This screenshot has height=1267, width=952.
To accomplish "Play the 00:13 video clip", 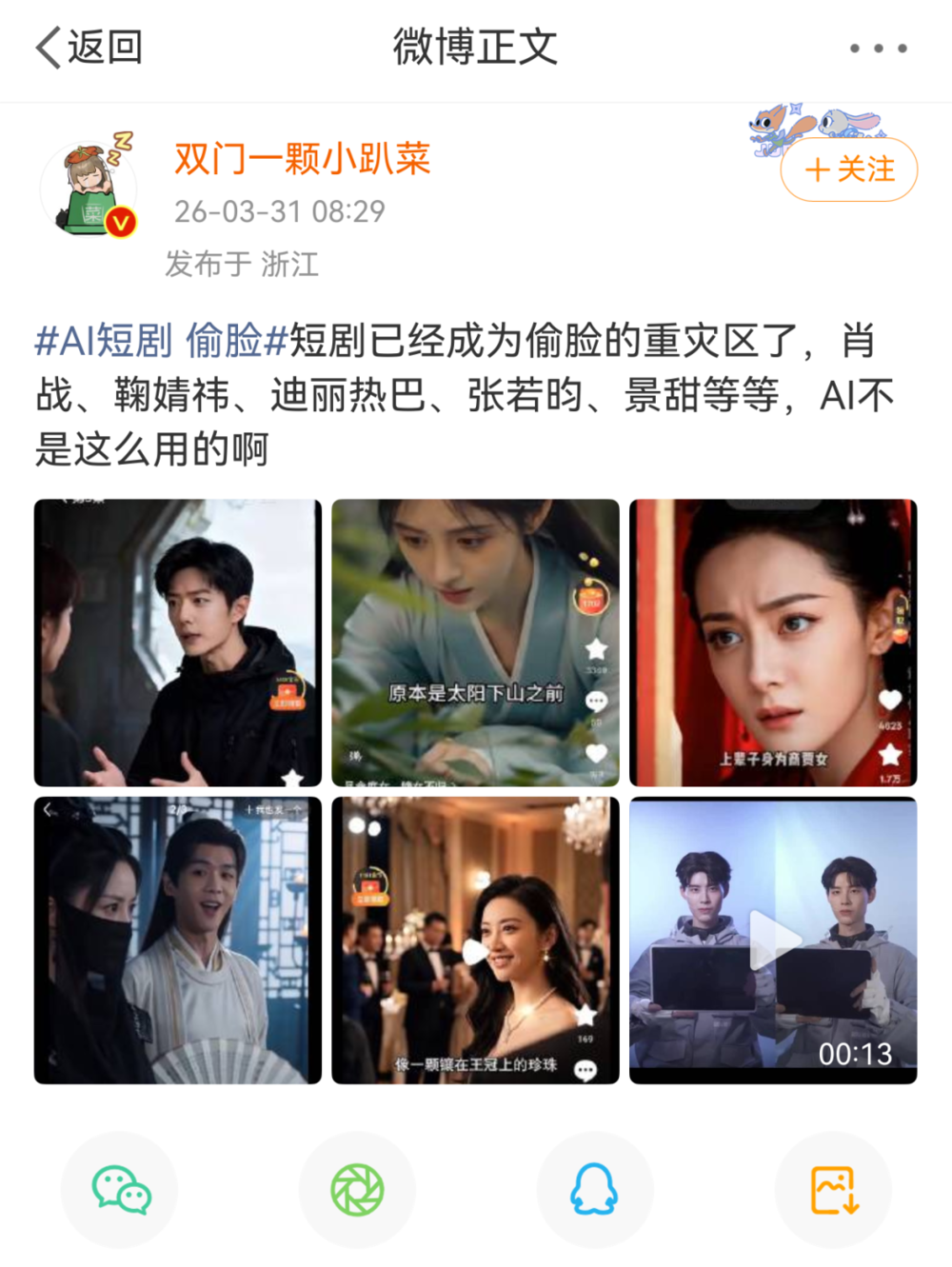I will coord(773,940).
